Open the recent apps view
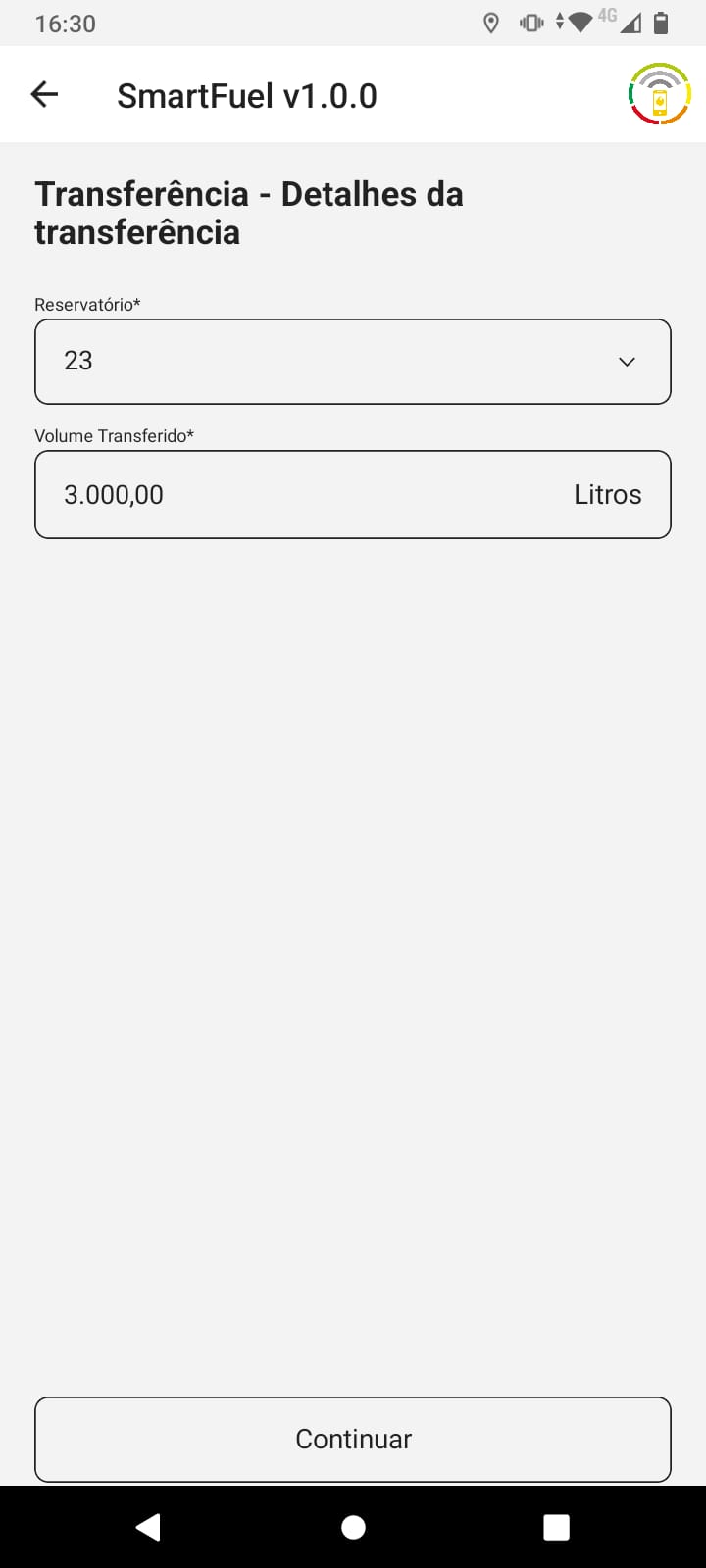The width and height of the screenshot is (706, 1568). click(556, 1527)
